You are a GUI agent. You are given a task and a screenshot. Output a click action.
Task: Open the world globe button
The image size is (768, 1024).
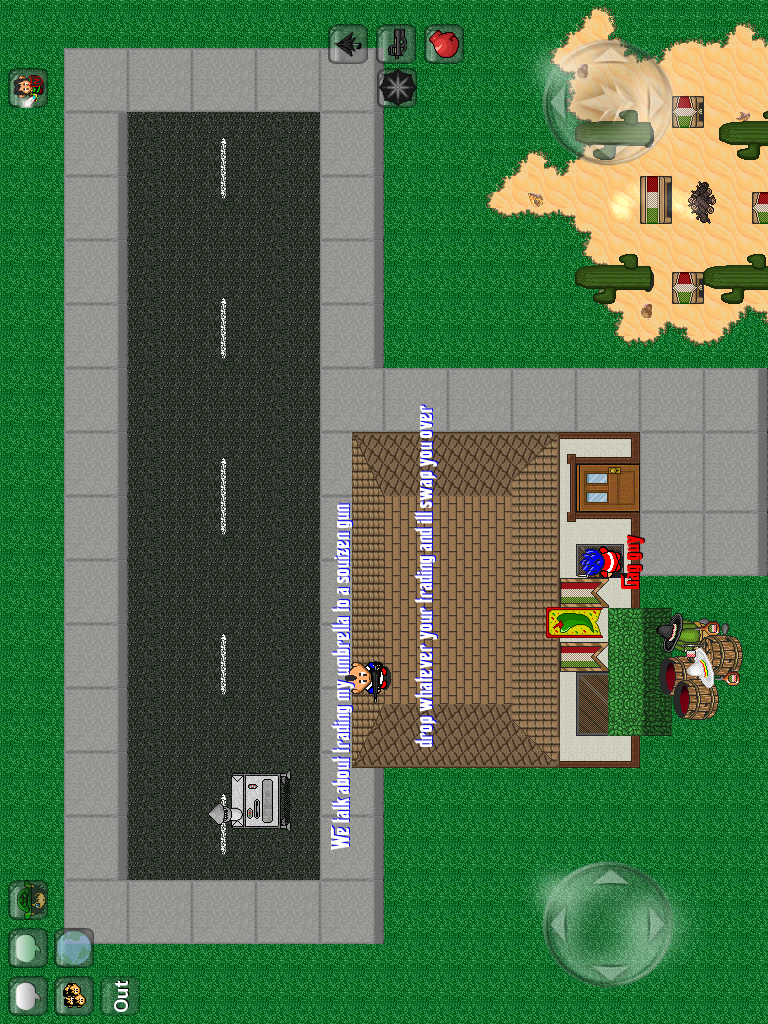pyautogui.click(x=75, y=947)
